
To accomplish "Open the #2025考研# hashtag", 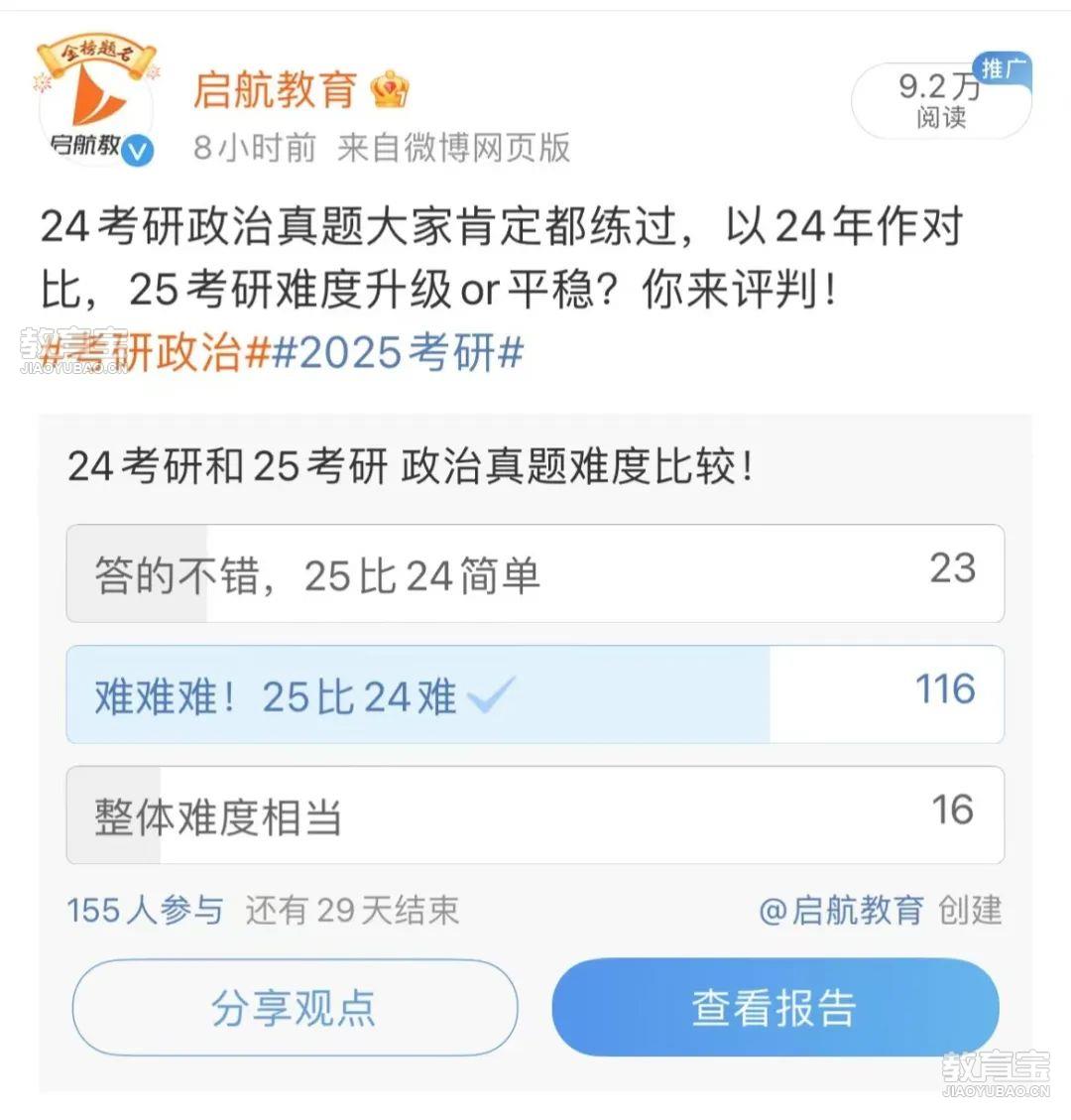I will 398,353.
